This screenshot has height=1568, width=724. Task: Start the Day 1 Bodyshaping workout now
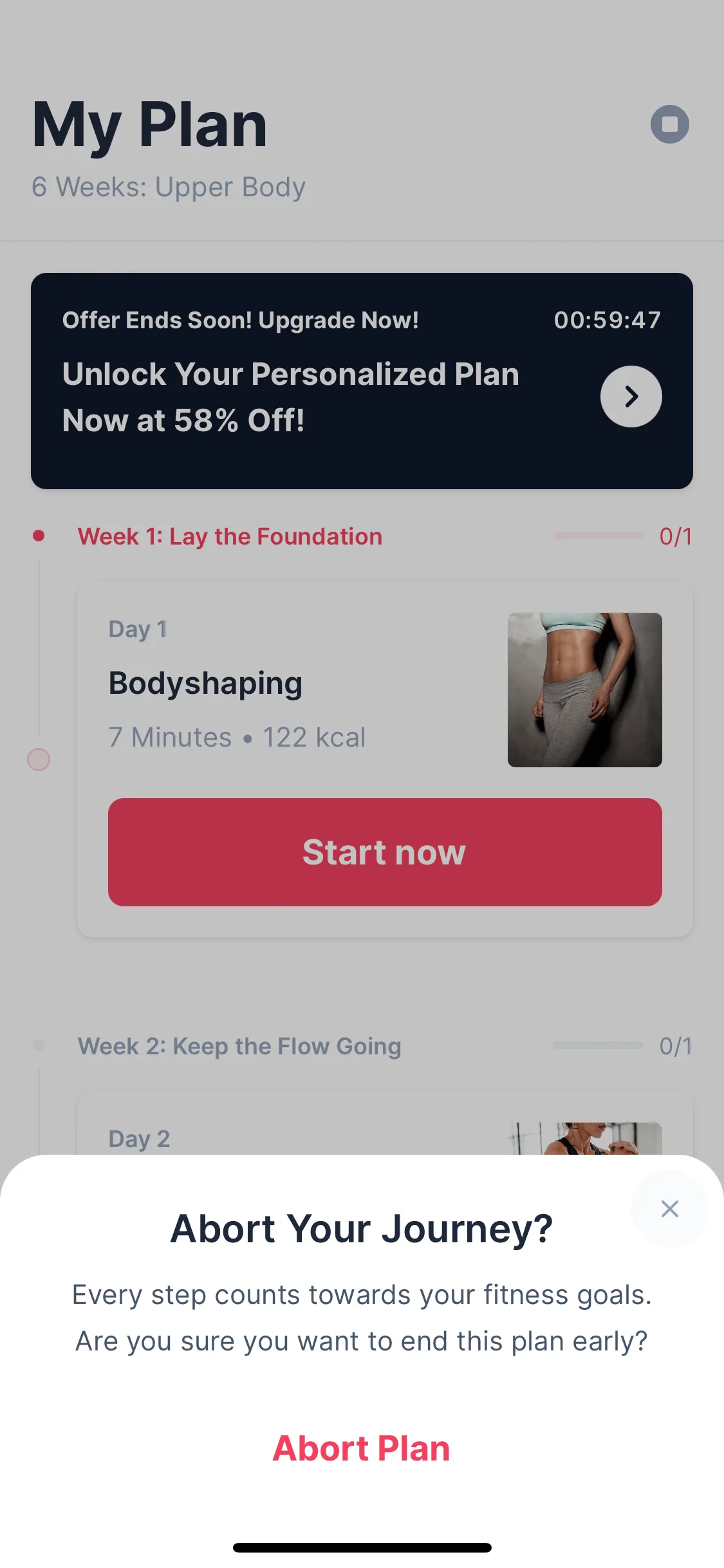(x=385, y=852)
